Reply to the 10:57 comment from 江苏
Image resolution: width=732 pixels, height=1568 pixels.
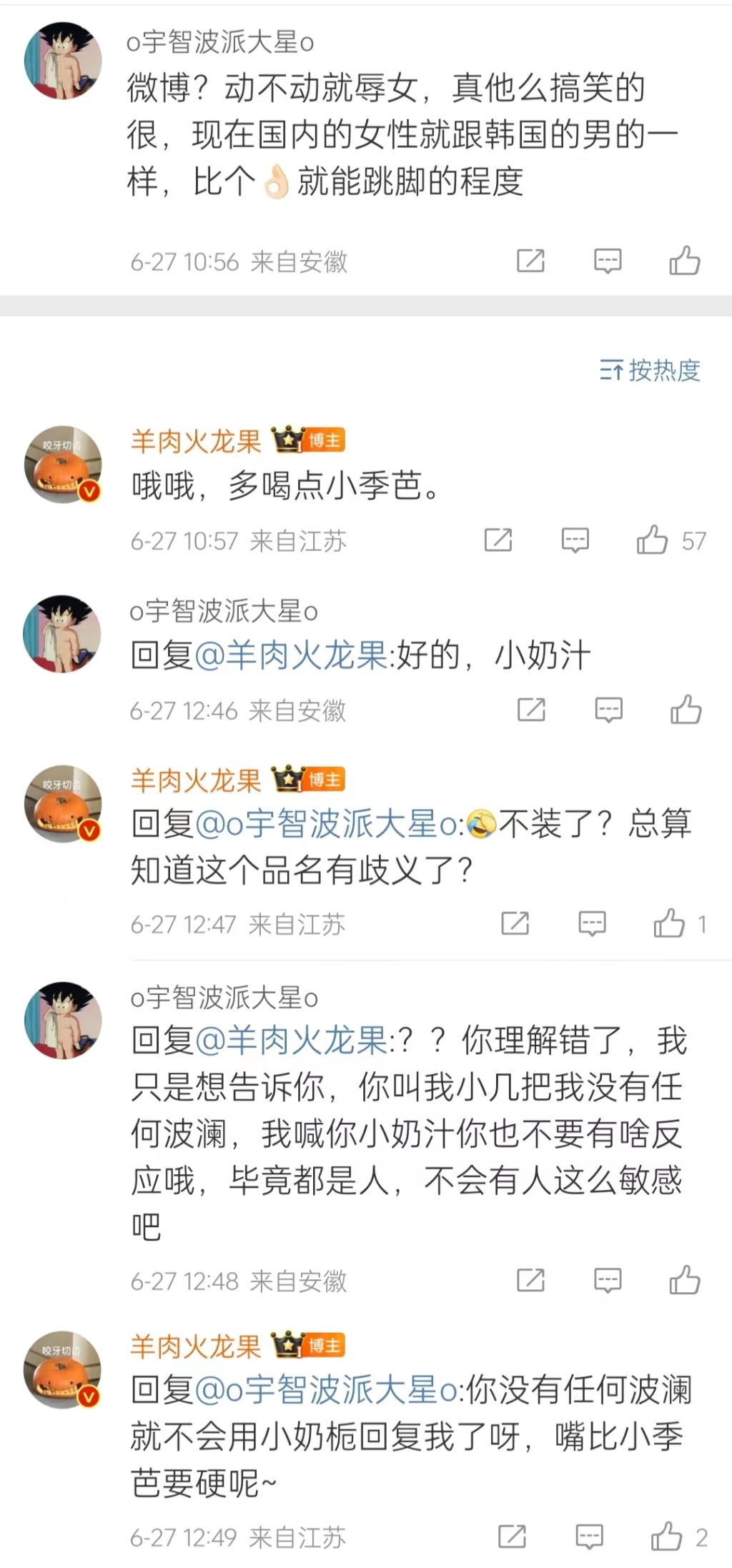click(x=575, y=540)
